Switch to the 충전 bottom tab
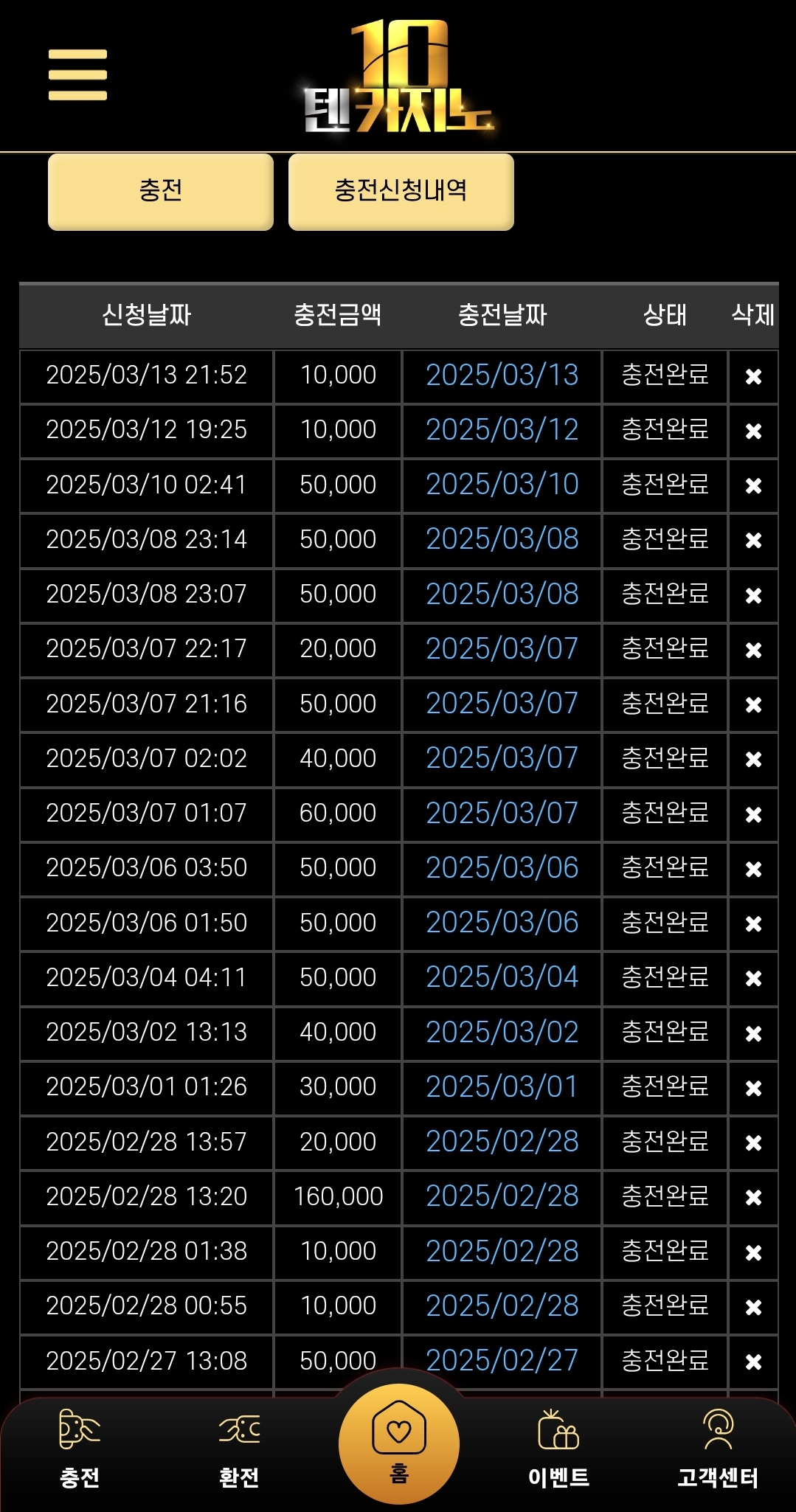The width and height of the screenshot is (796, 1512). [80, 1449]
